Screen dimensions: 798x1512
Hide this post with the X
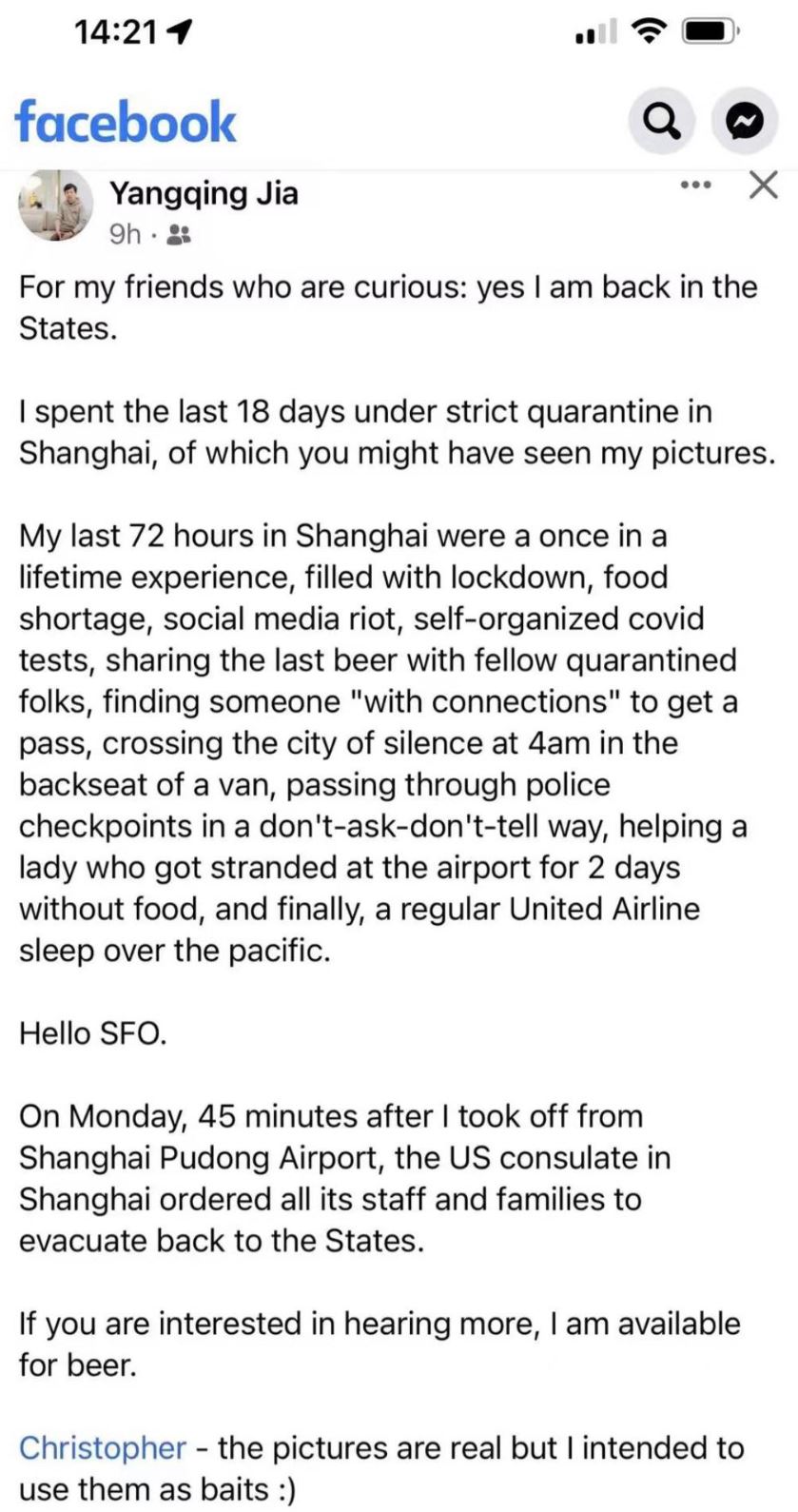(x=763, y=186)
